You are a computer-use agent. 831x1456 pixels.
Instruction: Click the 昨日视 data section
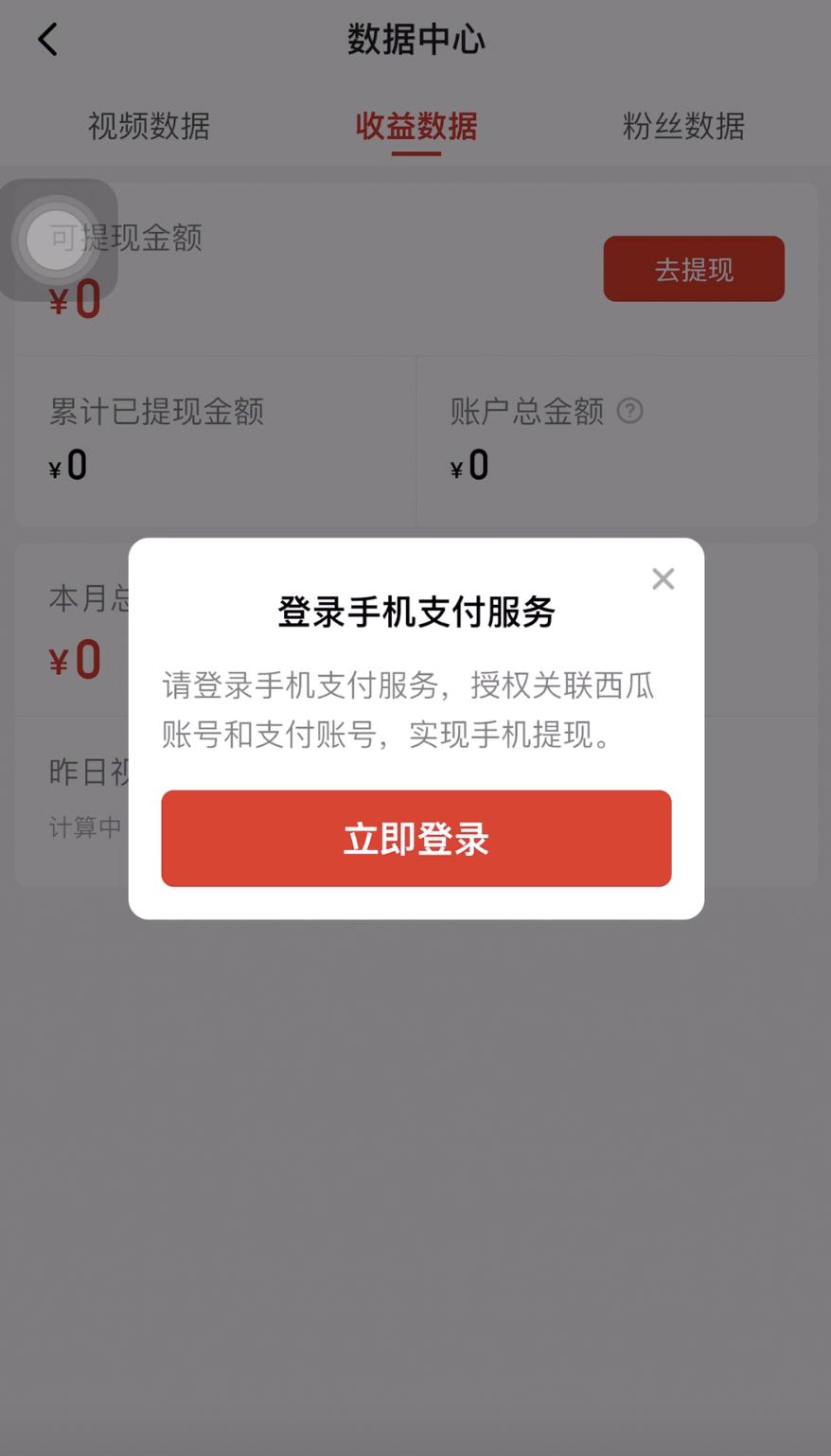(x=83, y=772)
